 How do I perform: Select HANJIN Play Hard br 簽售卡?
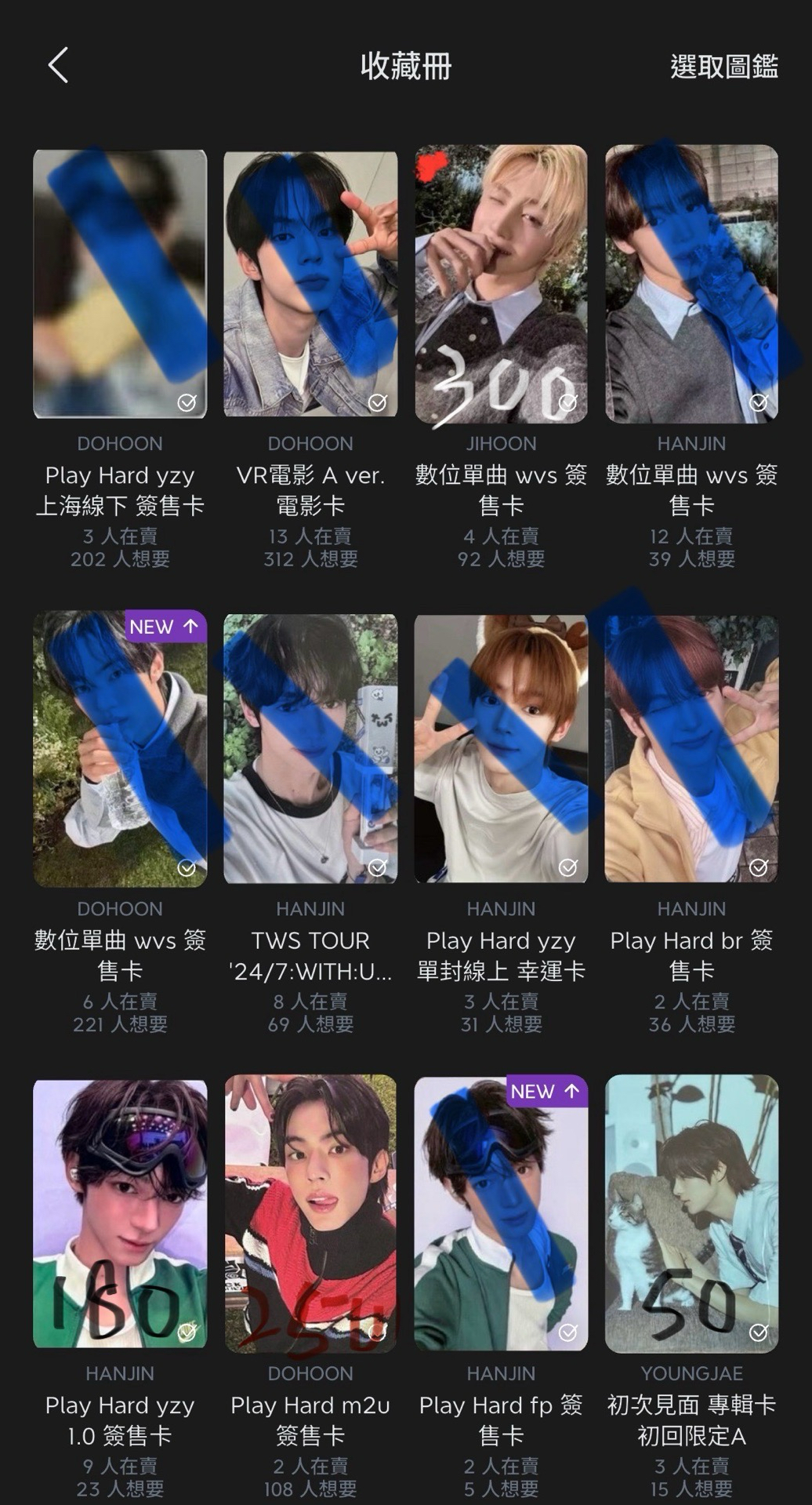click(691, 749)
